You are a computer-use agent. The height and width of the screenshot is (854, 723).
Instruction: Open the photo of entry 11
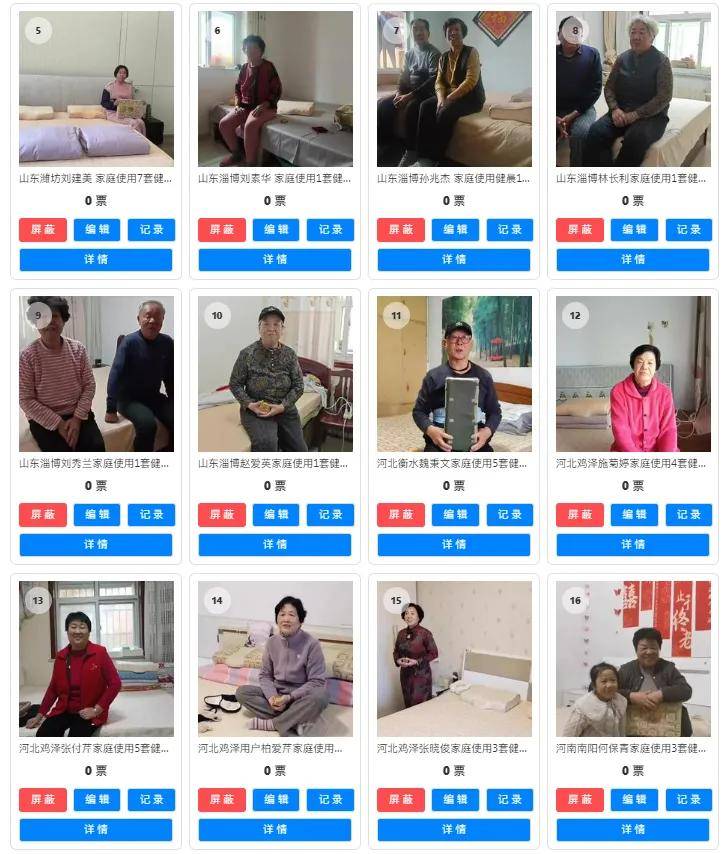454,373
